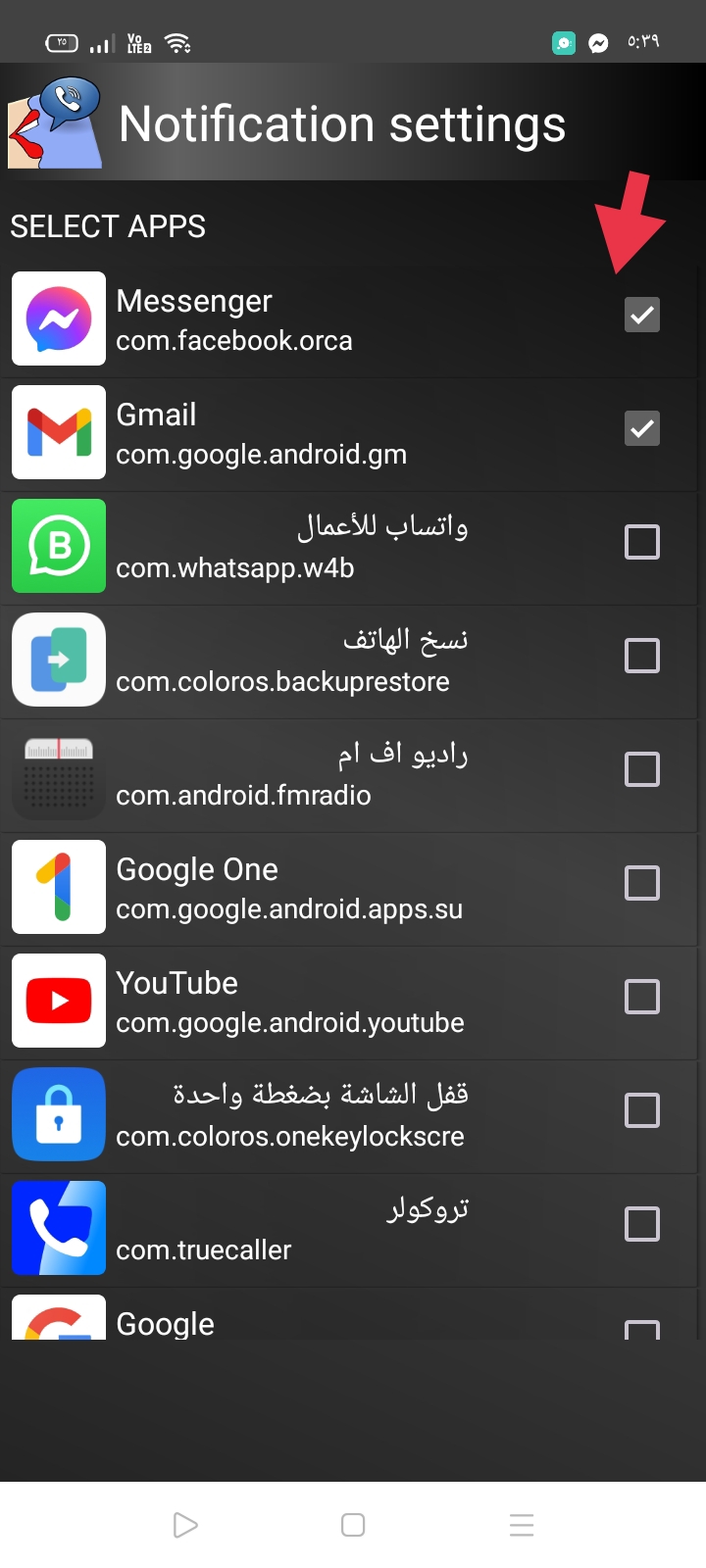Check the com.coloros.onekeylockscre box
The width and height of the screenshot is (706, 1568).
tap(642, 1110)
